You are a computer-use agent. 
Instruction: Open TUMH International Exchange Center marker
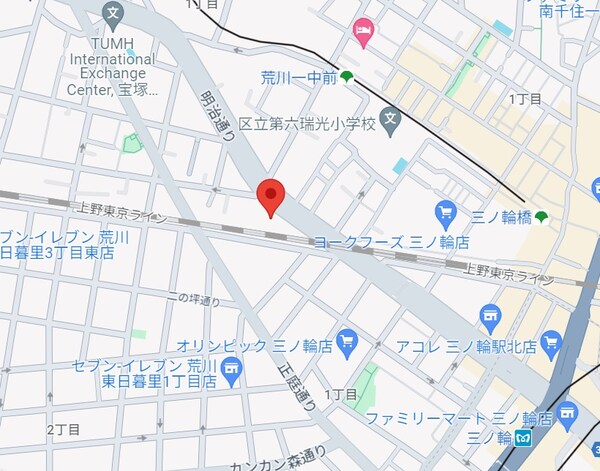click(112, 16)
